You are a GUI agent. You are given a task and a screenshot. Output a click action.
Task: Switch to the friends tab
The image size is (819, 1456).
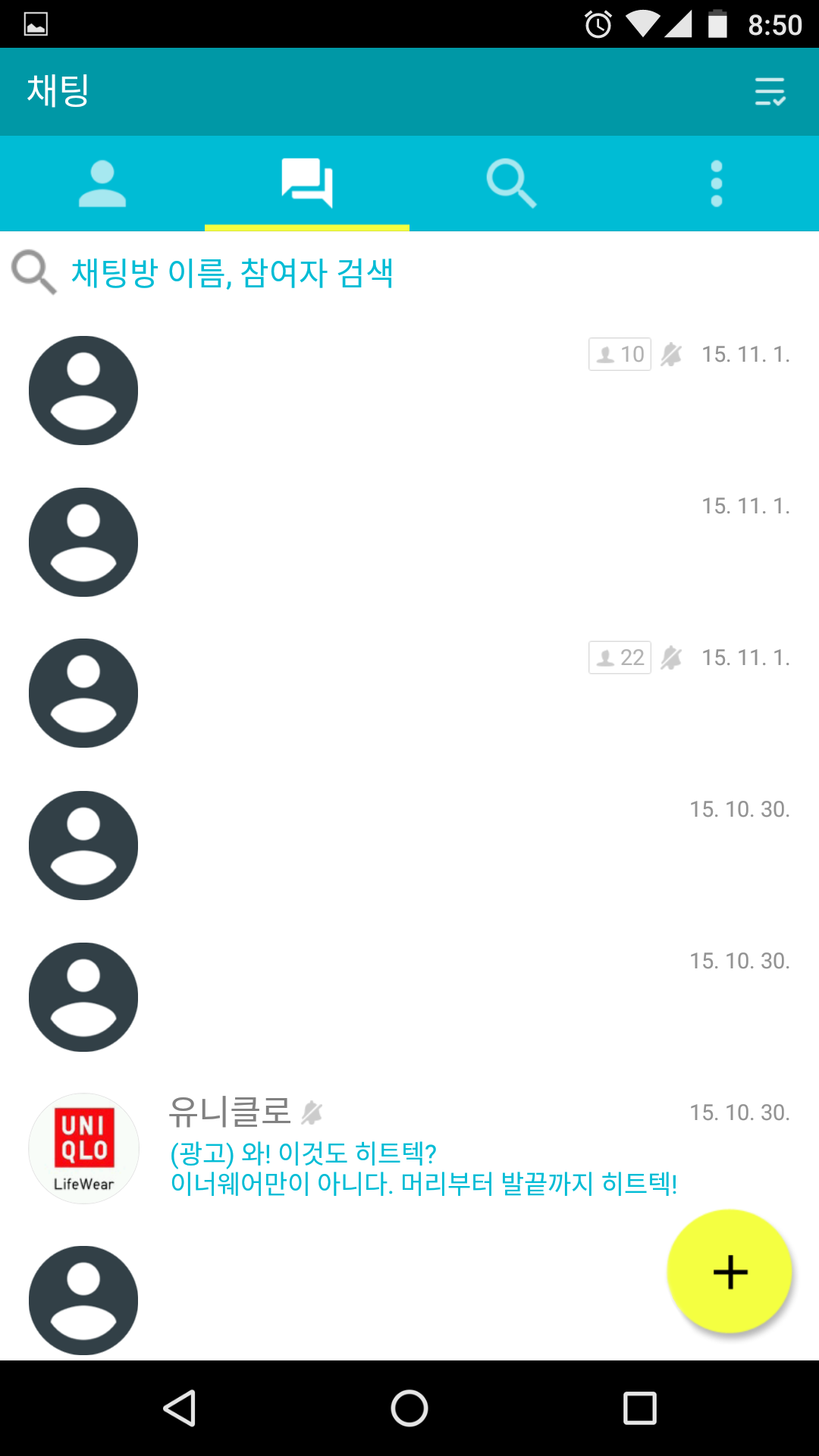102,184
